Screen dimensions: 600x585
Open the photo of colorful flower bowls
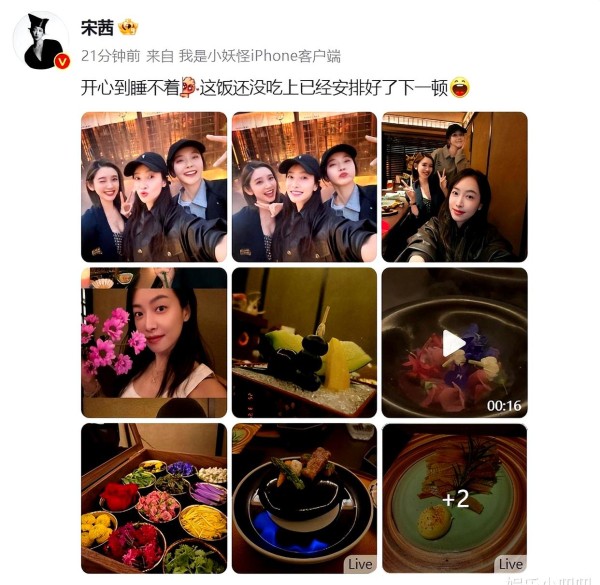tap(154, 498)
